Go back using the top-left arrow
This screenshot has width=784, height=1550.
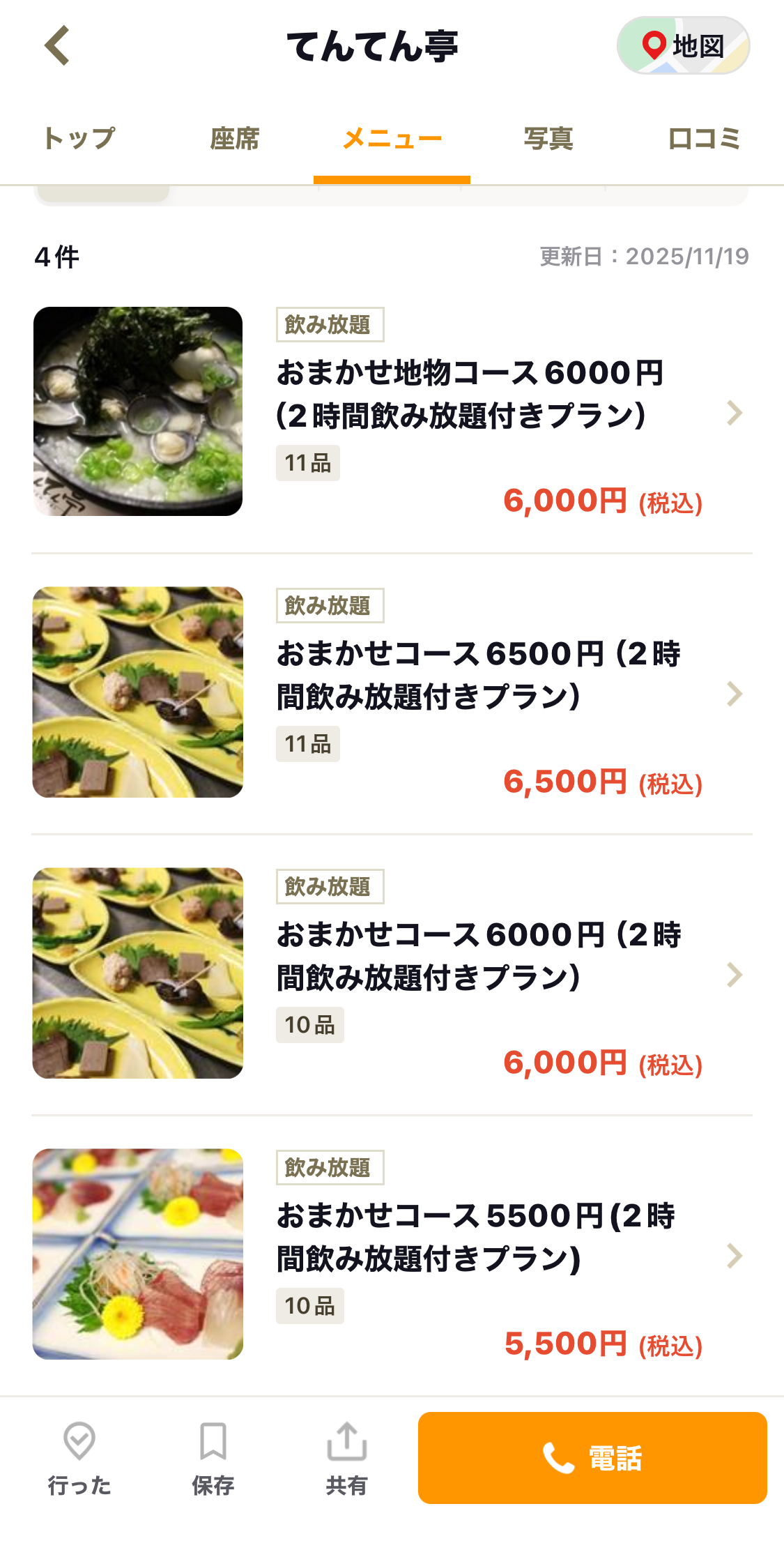tap(57, 46)
